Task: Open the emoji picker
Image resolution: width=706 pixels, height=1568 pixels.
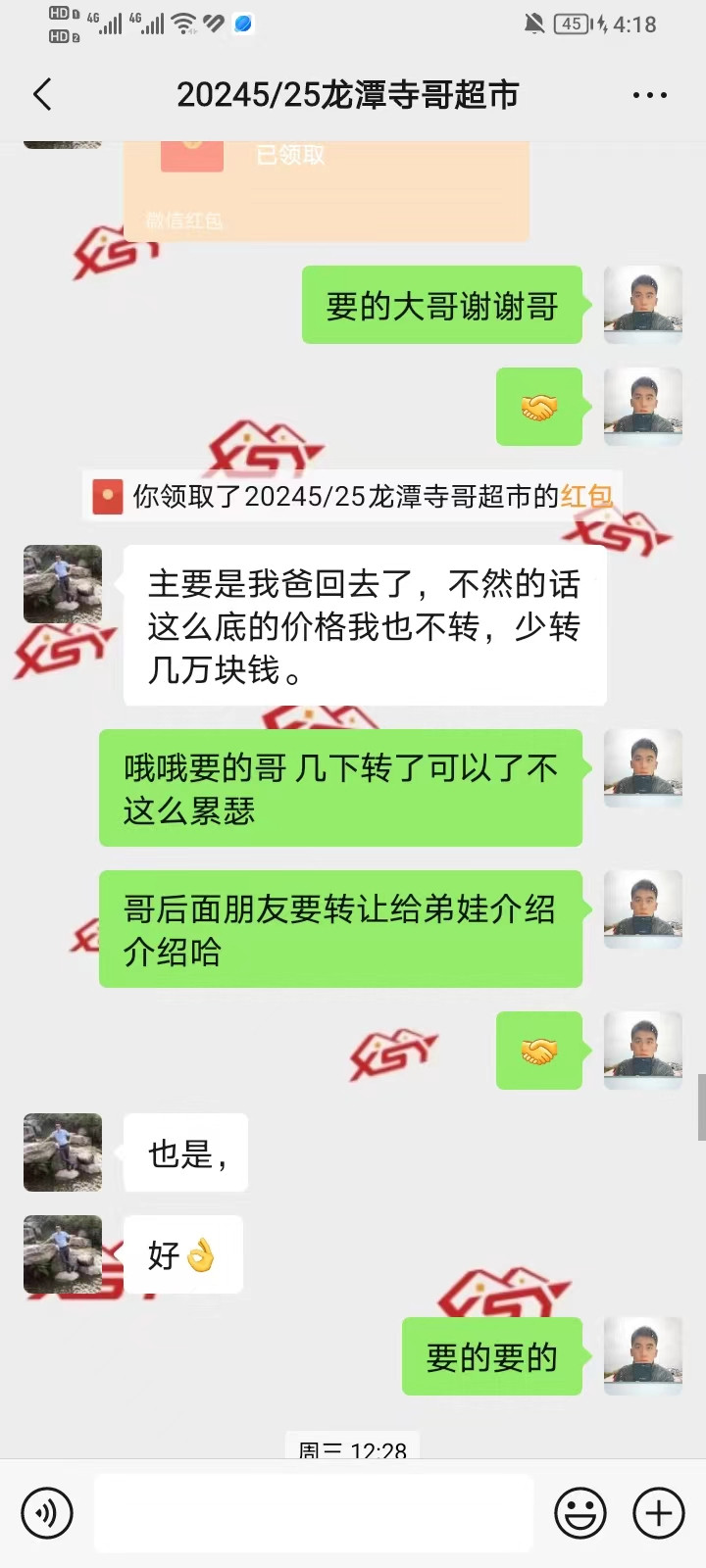Action: (x=580, y=1513)
